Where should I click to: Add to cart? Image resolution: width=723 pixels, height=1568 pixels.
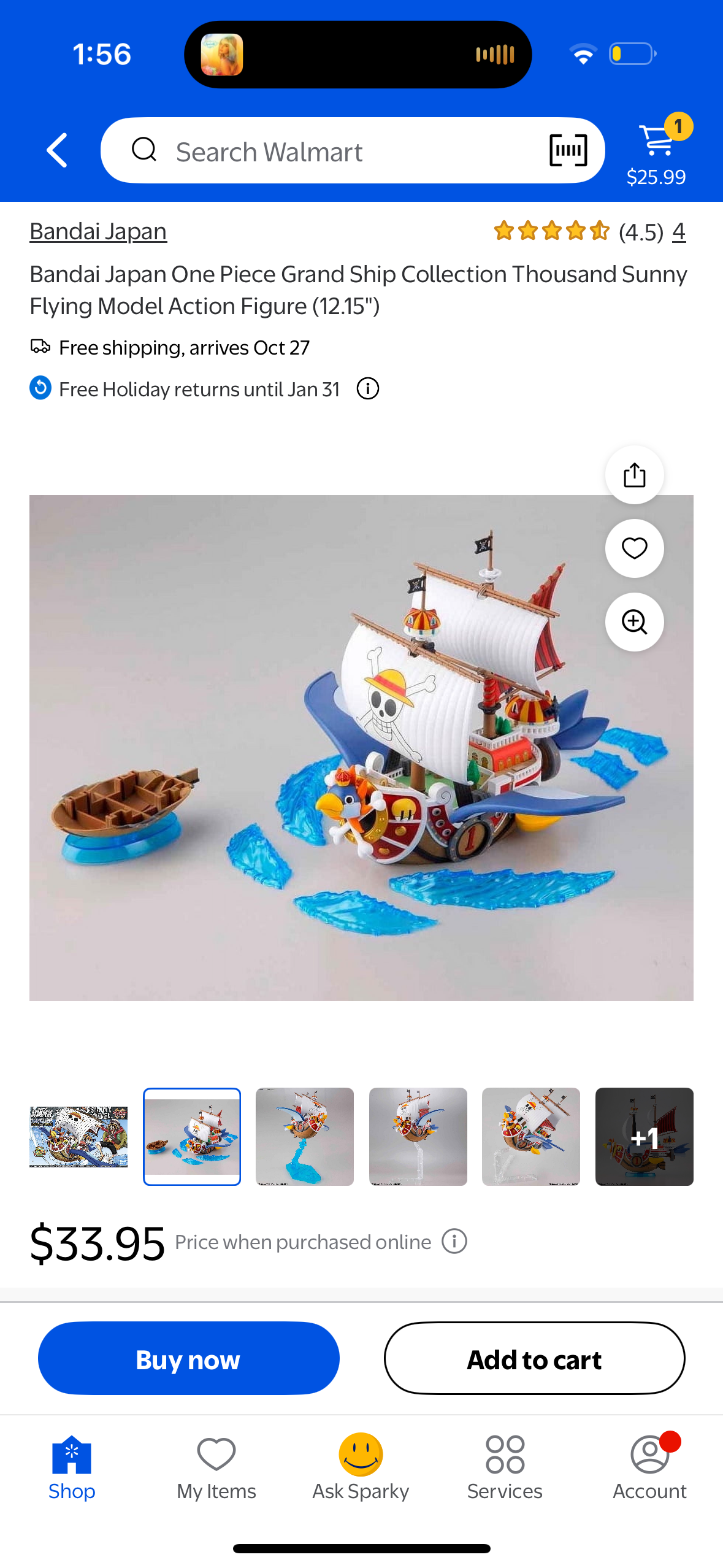click(534, 1358)
